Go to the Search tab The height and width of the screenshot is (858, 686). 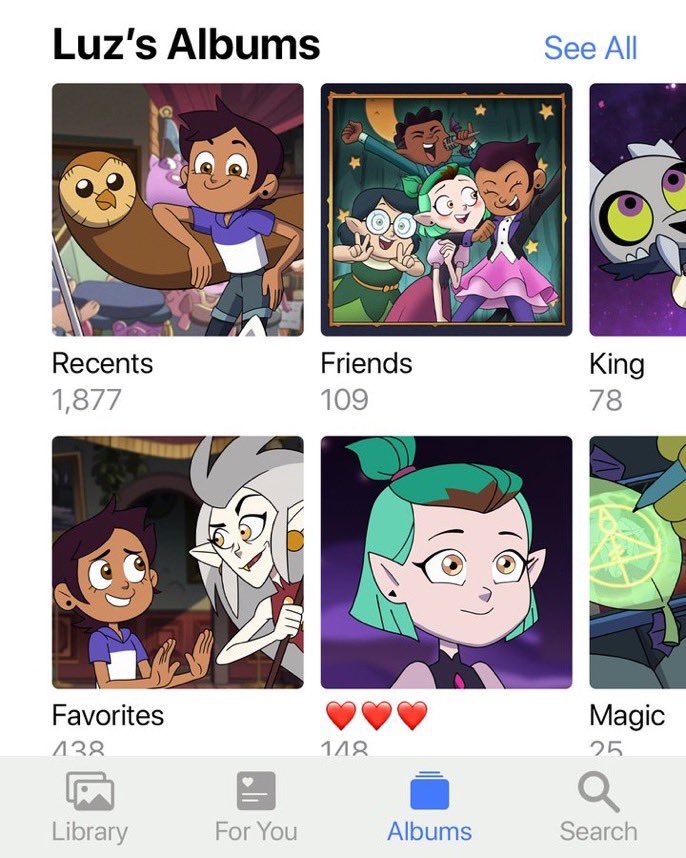tap(598, 807)
